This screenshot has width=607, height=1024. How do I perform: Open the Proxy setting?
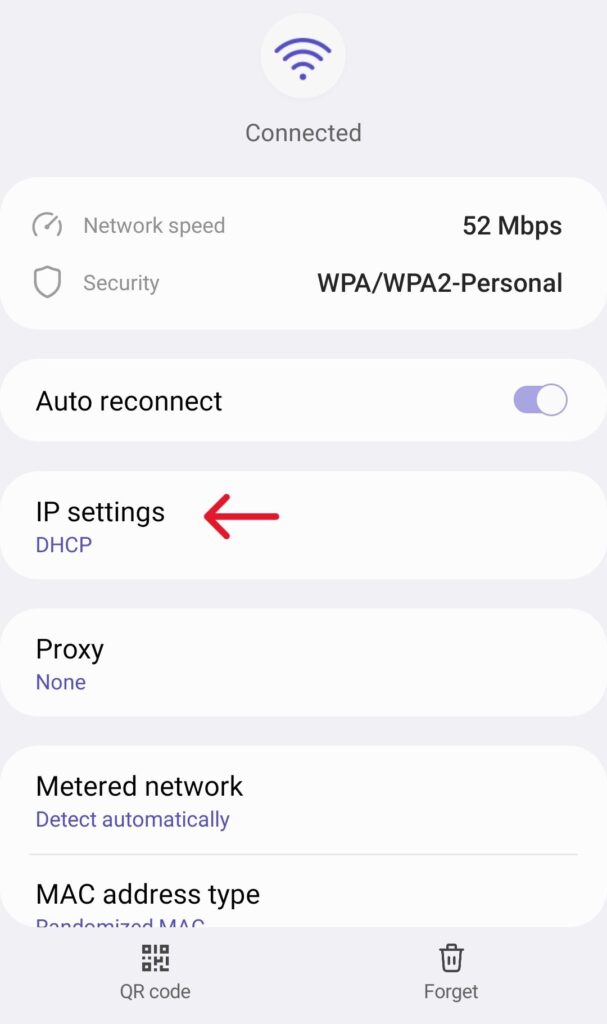pyautogui.click(x=70, y=663)
